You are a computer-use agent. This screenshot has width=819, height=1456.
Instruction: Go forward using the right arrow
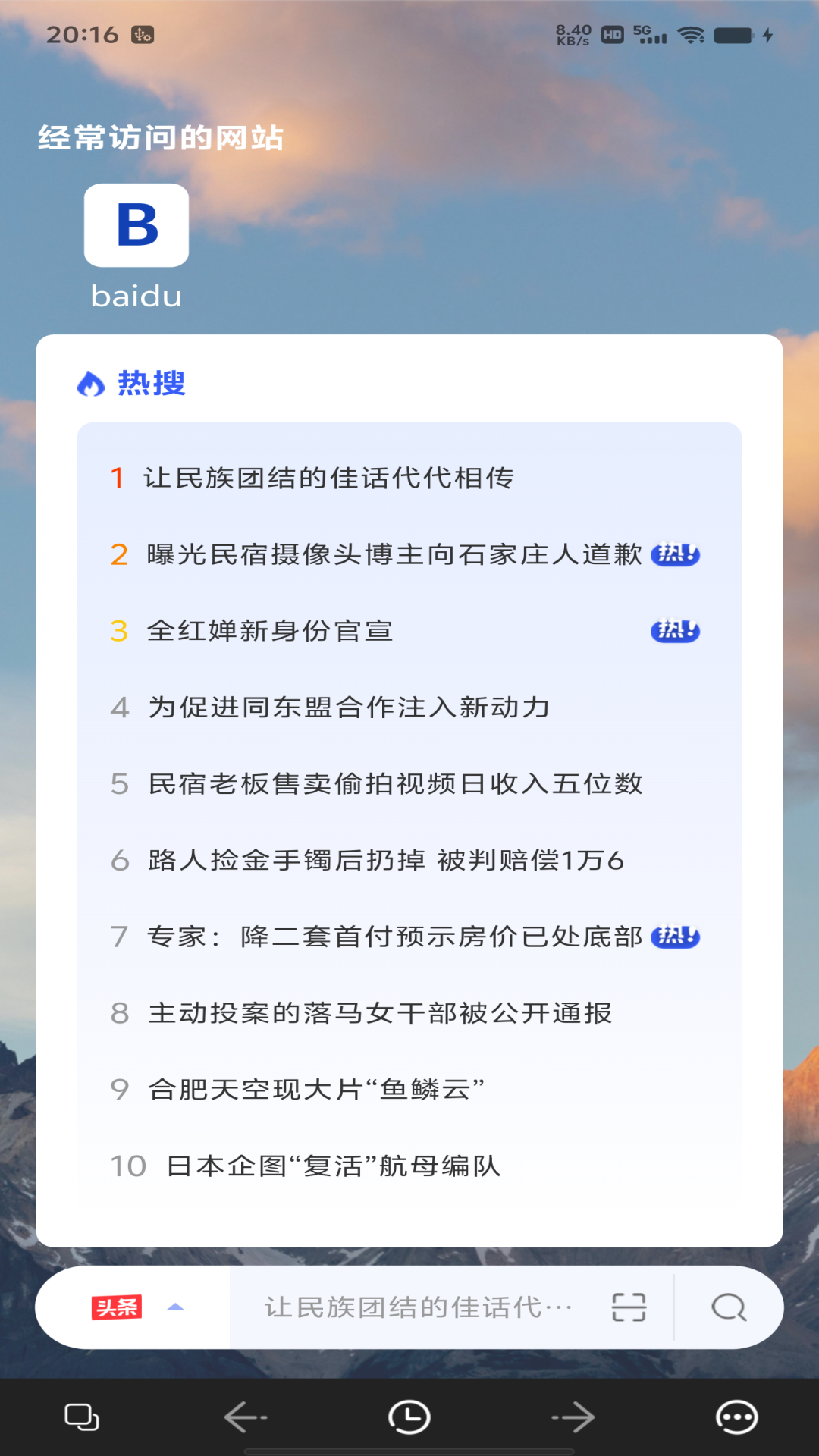pyautogui.click(x=573, y=1417)
